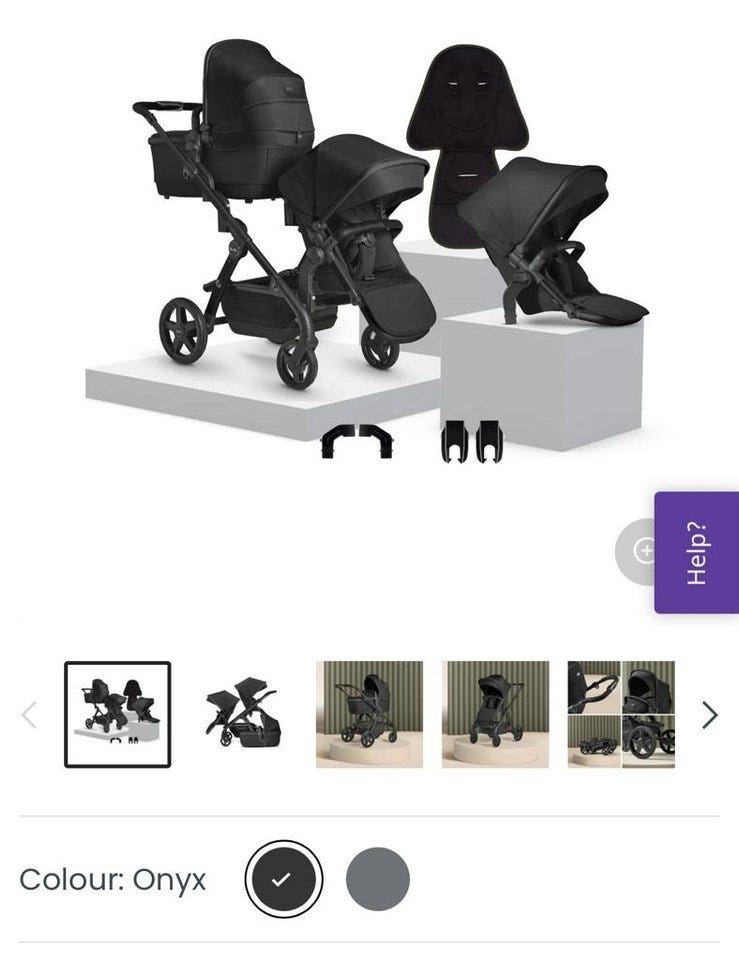Screen dimensions: 739x960
Task: Open the purple Help? tab
Action: (x=697, y=552)
